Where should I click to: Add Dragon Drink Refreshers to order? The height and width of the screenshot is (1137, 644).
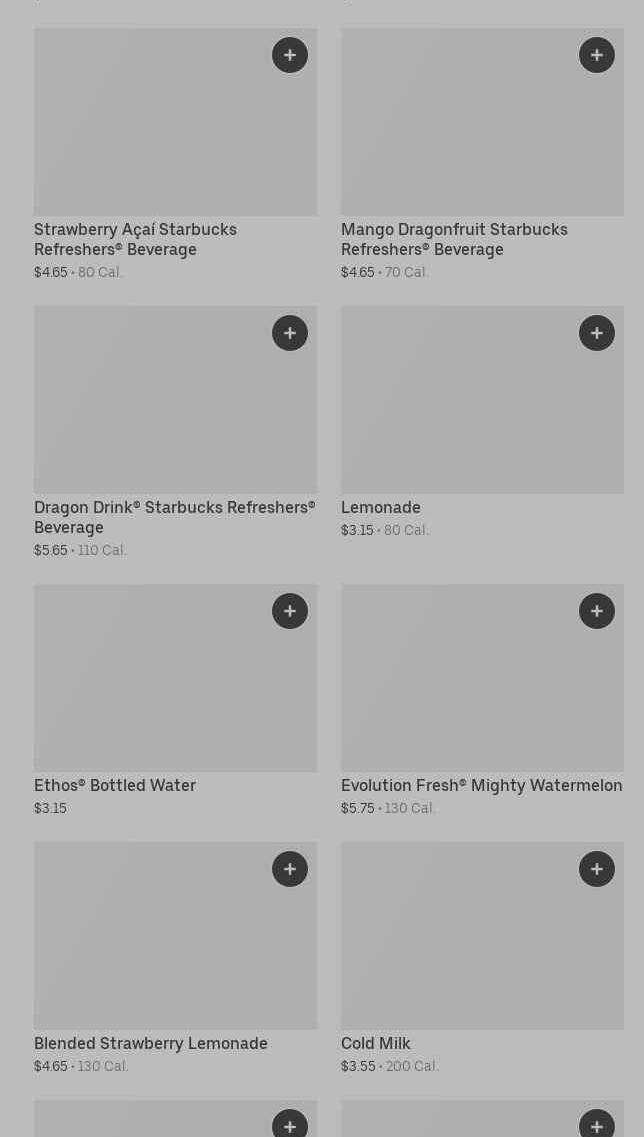290,333
